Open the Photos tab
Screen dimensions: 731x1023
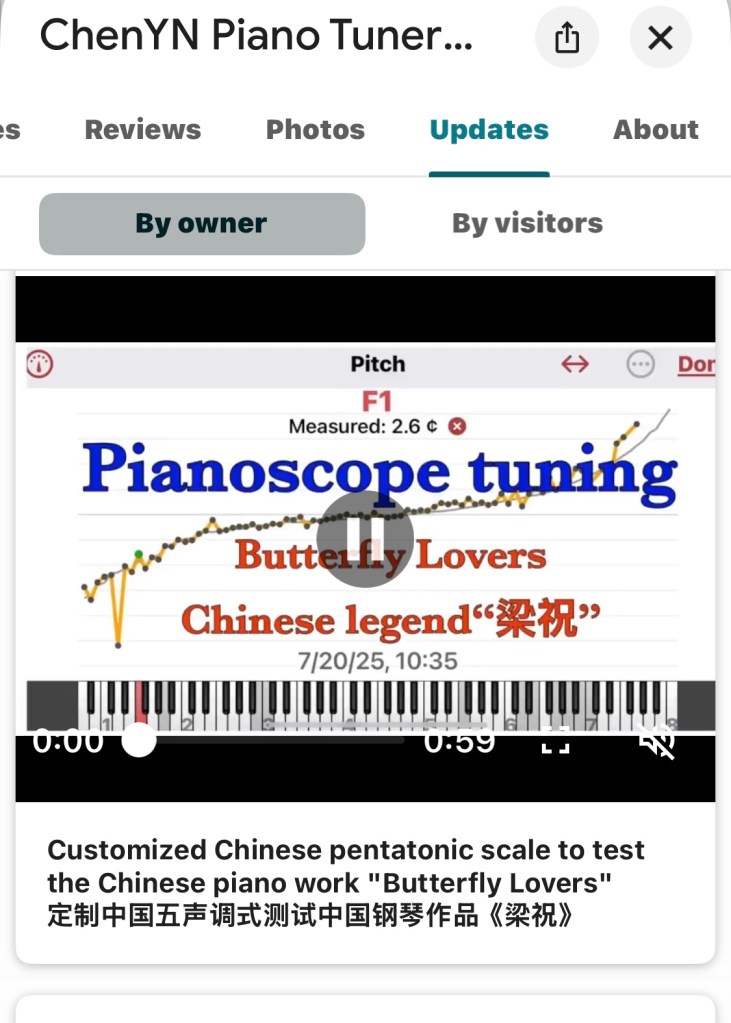pos(315,129)
